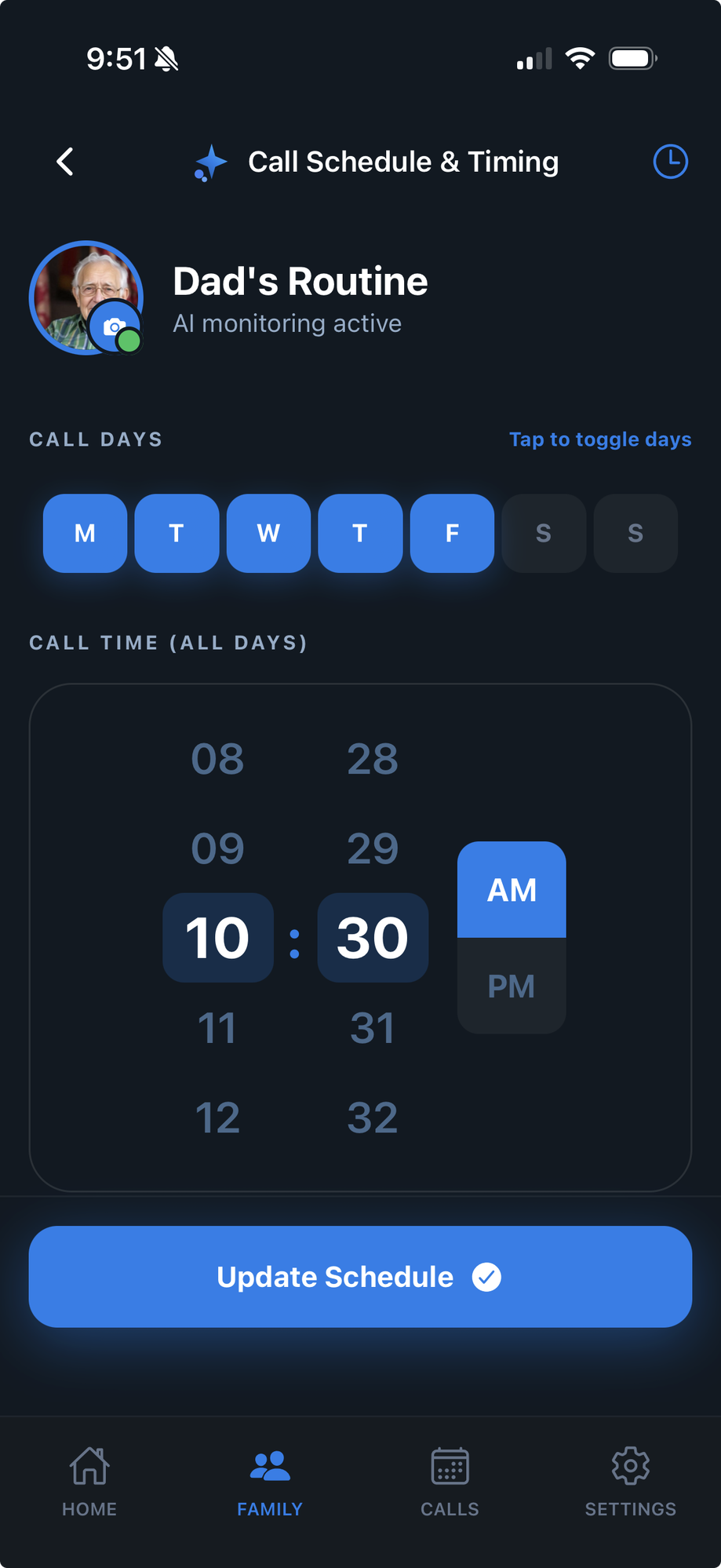The height and width of the screenshot is (1568, 721).
Task: Open the Settings tab
Action: coord(630,1479)
